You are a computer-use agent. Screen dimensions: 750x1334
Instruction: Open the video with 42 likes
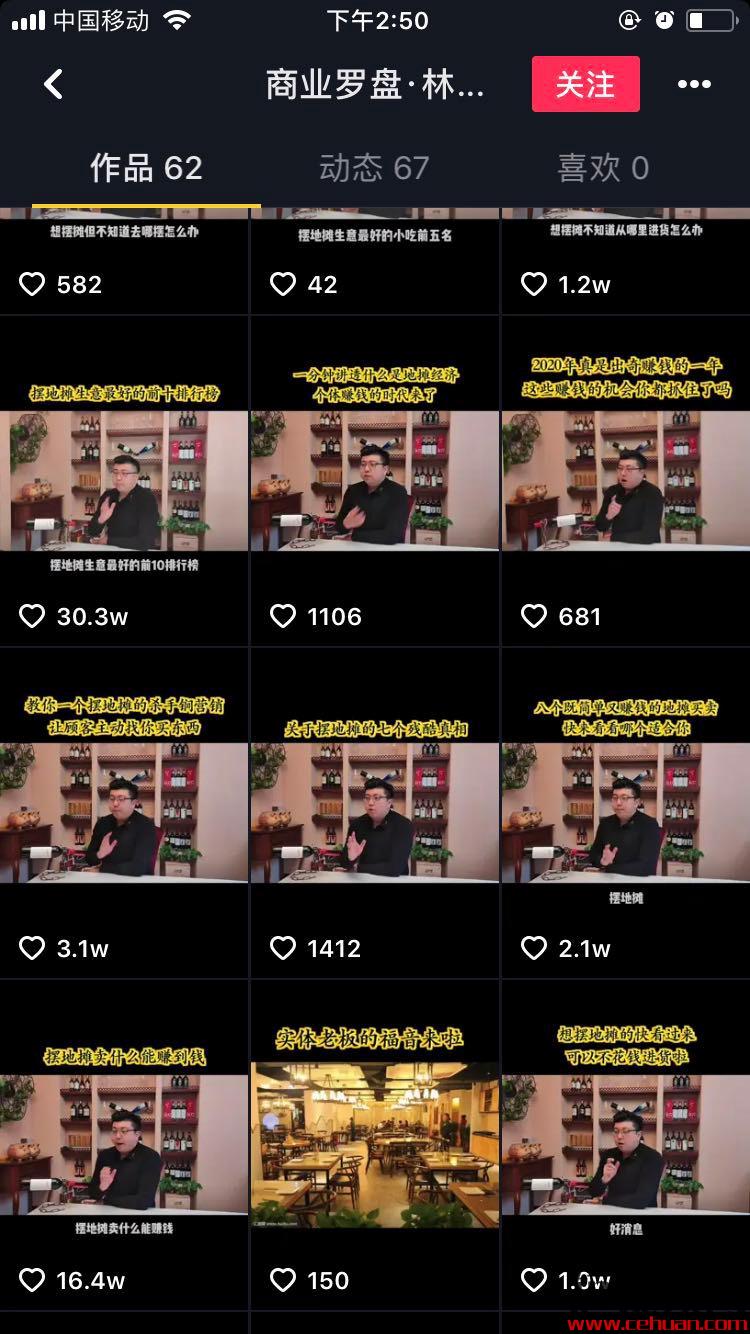(374, 262)
